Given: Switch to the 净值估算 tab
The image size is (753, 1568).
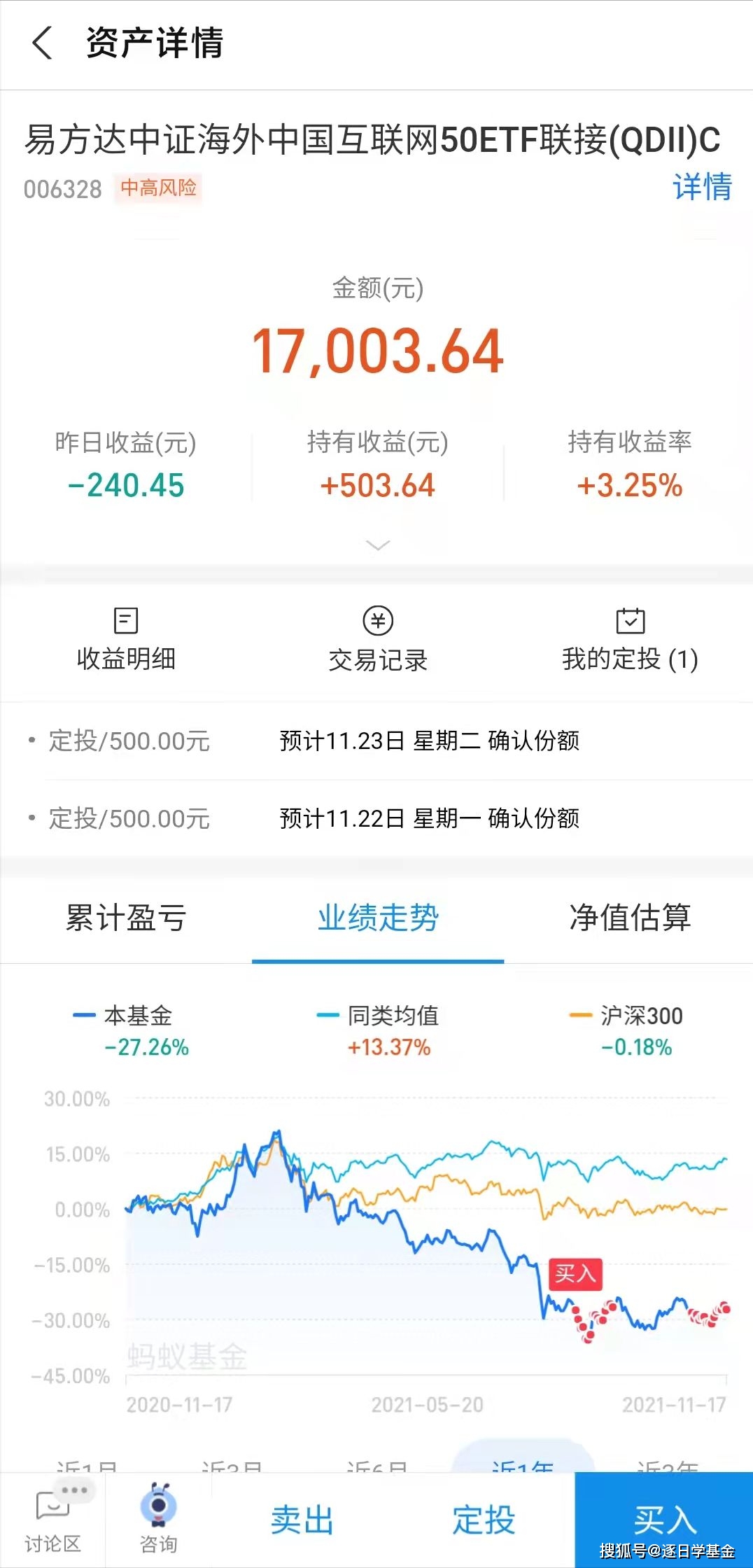Looking at the screenshot, I should point(630,918).
